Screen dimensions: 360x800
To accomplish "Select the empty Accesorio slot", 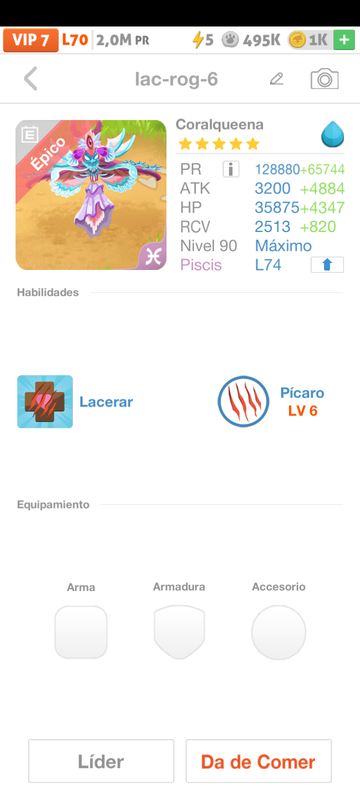I will coord(278,632).
